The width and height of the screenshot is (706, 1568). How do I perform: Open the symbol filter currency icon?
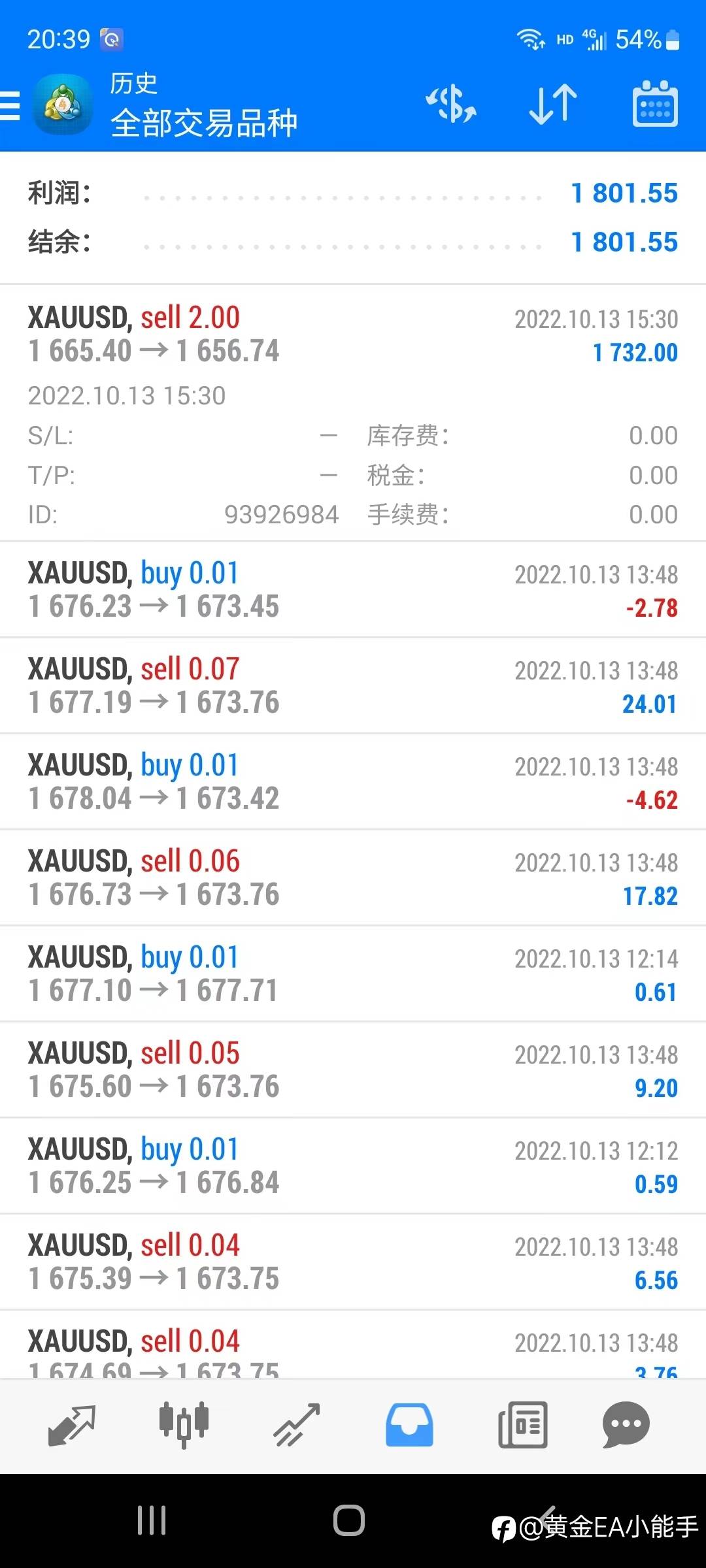451,105
